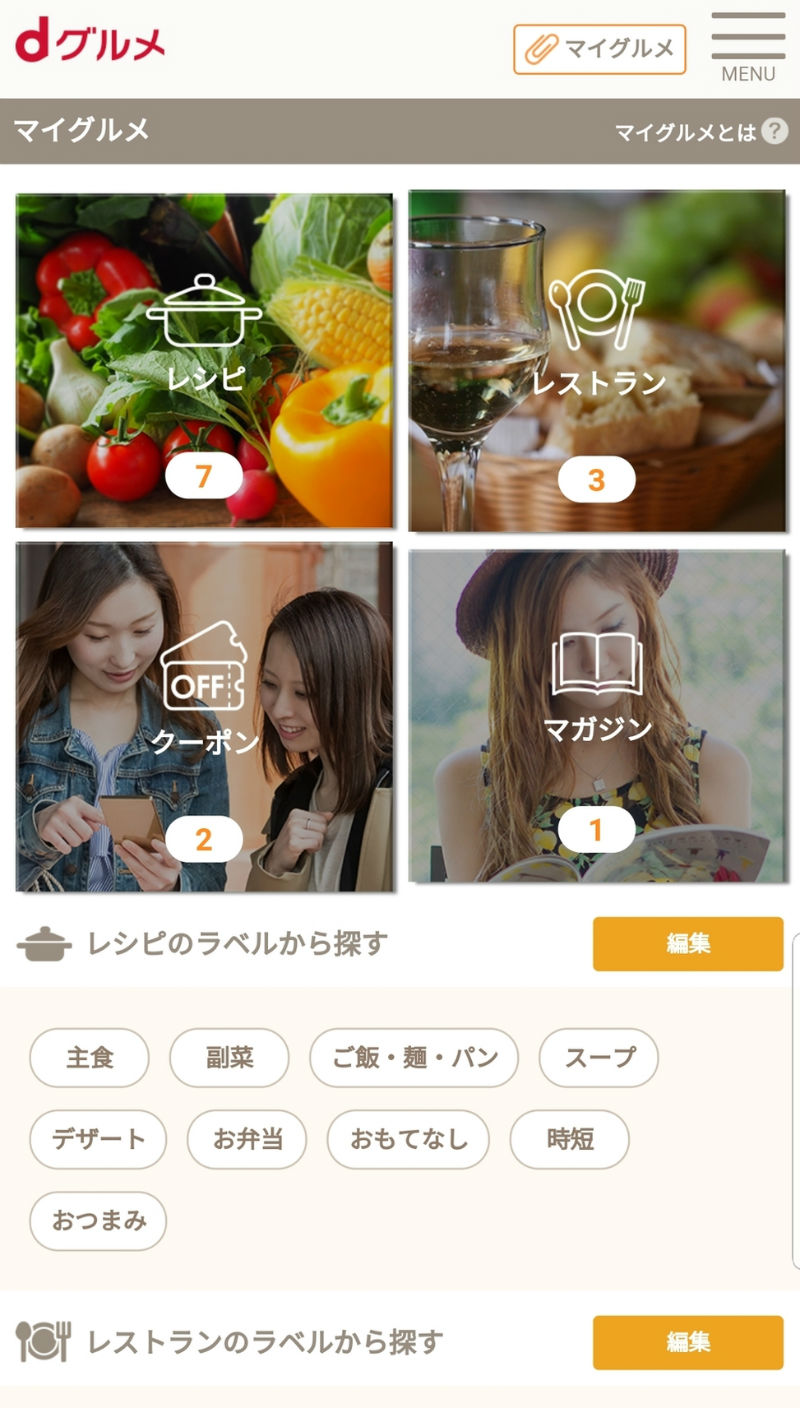The width and height of the screenshot is (800, 1408).
Task: Choose the ご飯・麺・パン chip
Action: [x=414, y=1057]
